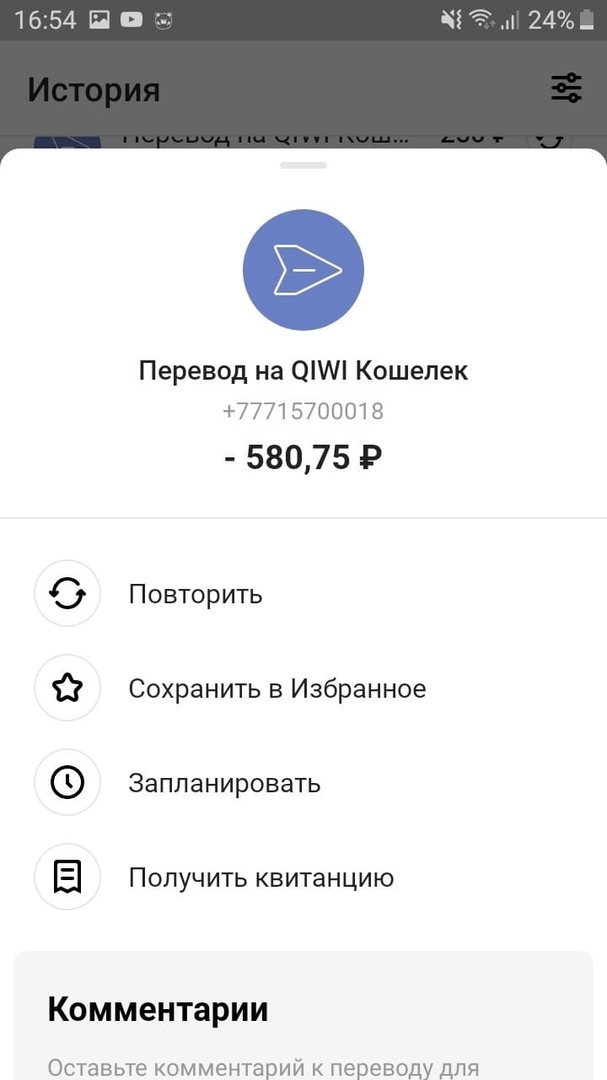
Task: Tap the bottom sheet drag handle
Action: tap(303, 165)
